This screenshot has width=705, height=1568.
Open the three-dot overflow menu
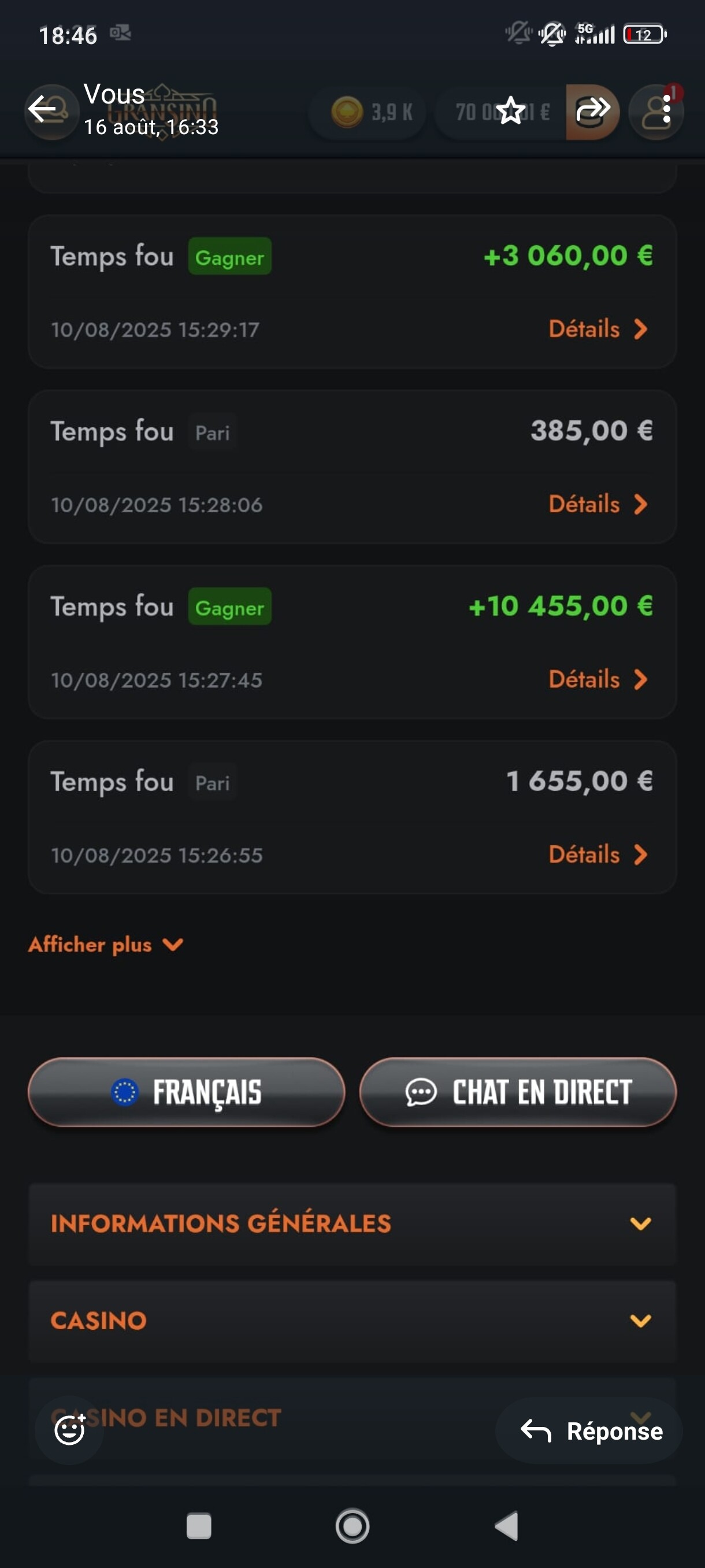pyautogui.click(x=667, y=110)
